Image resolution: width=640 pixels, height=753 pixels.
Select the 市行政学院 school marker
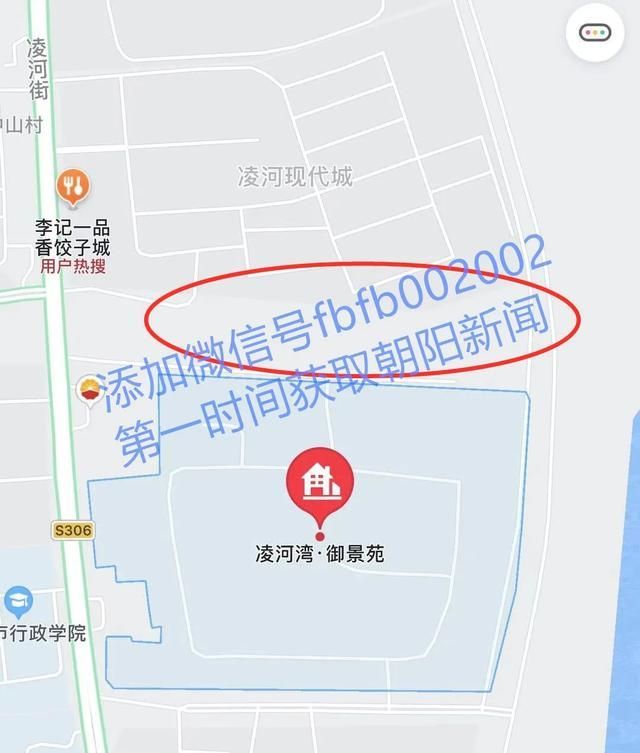tap(17, 602)
